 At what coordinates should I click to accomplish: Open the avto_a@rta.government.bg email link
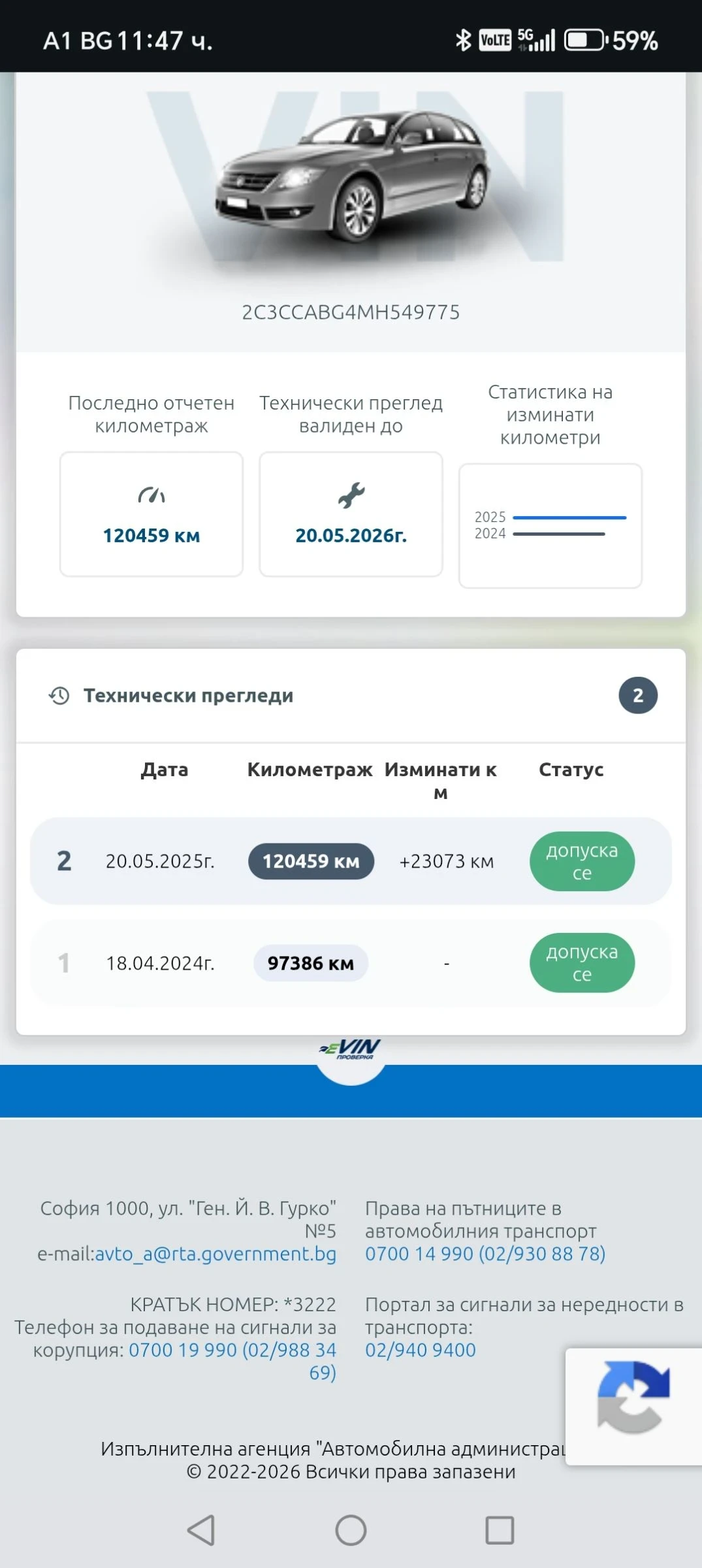point(215,1254)
